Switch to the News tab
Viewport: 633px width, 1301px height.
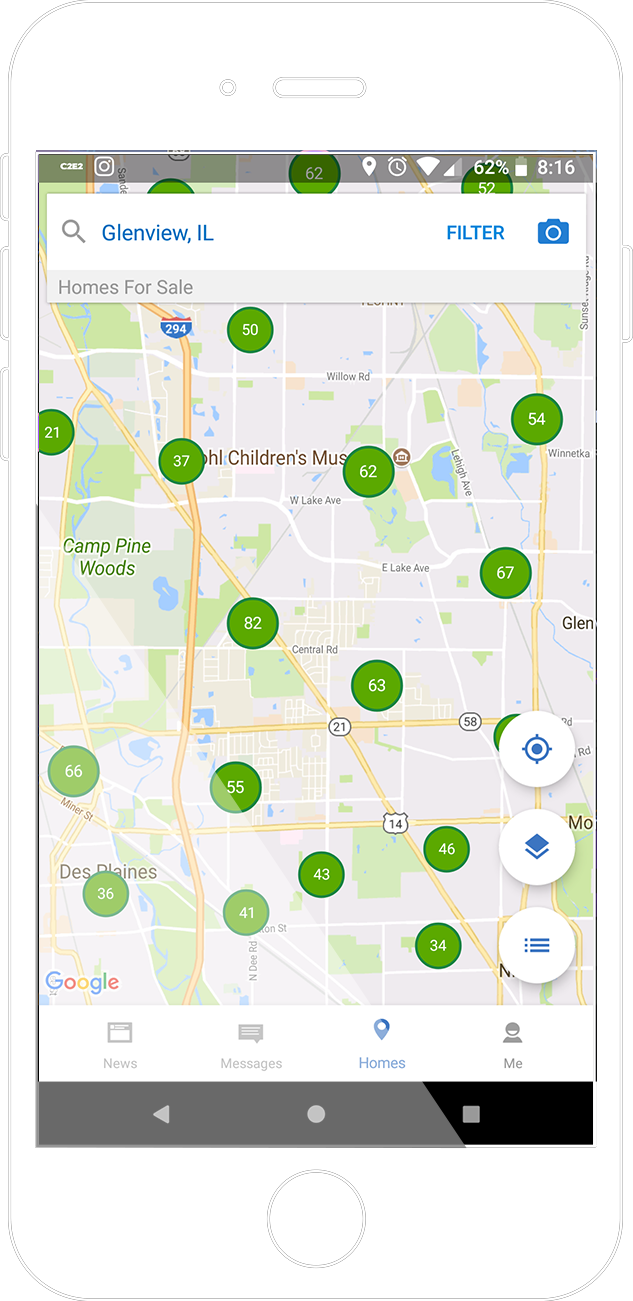click(x=120, y=1045)
